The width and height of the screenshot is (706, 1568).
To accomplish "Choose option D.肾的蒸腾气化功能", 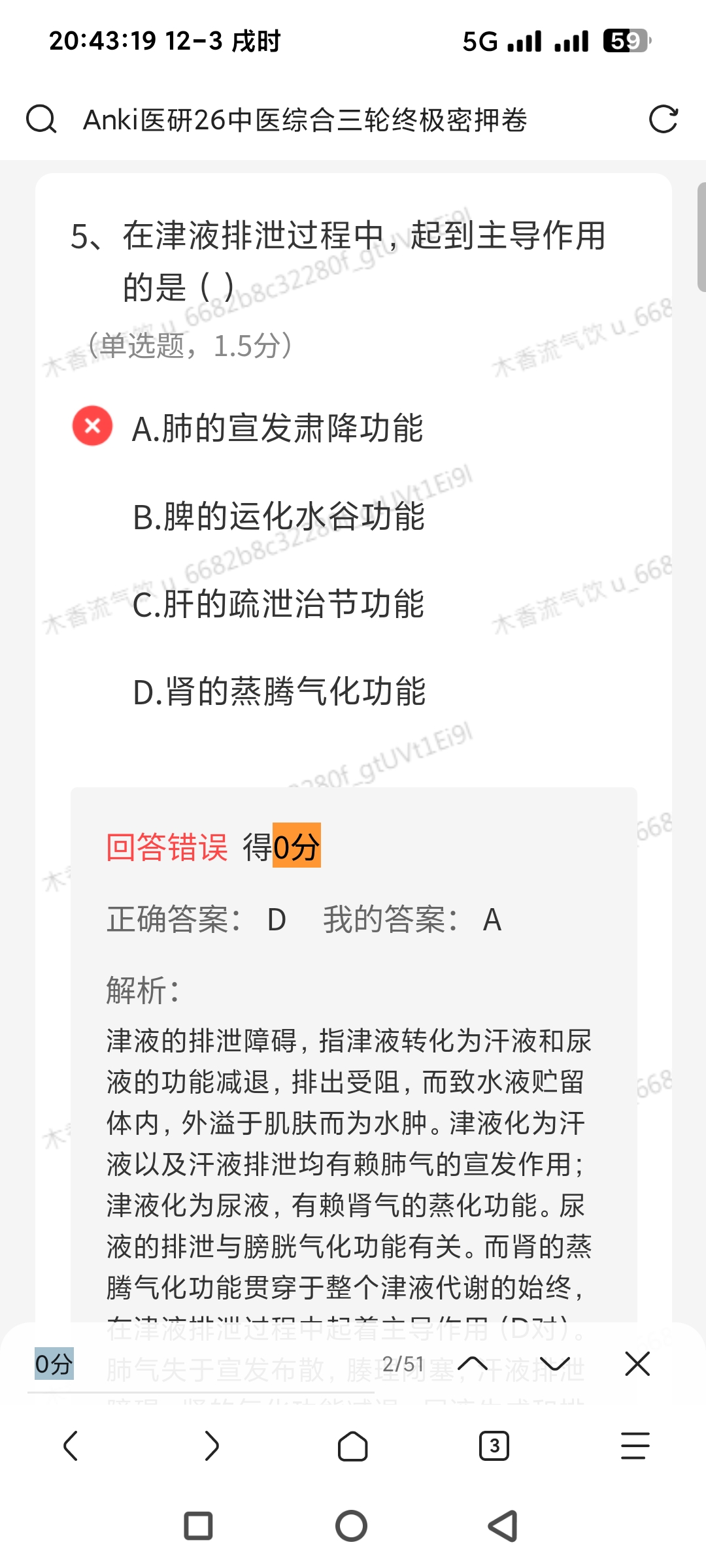I will tap(279, 692).
